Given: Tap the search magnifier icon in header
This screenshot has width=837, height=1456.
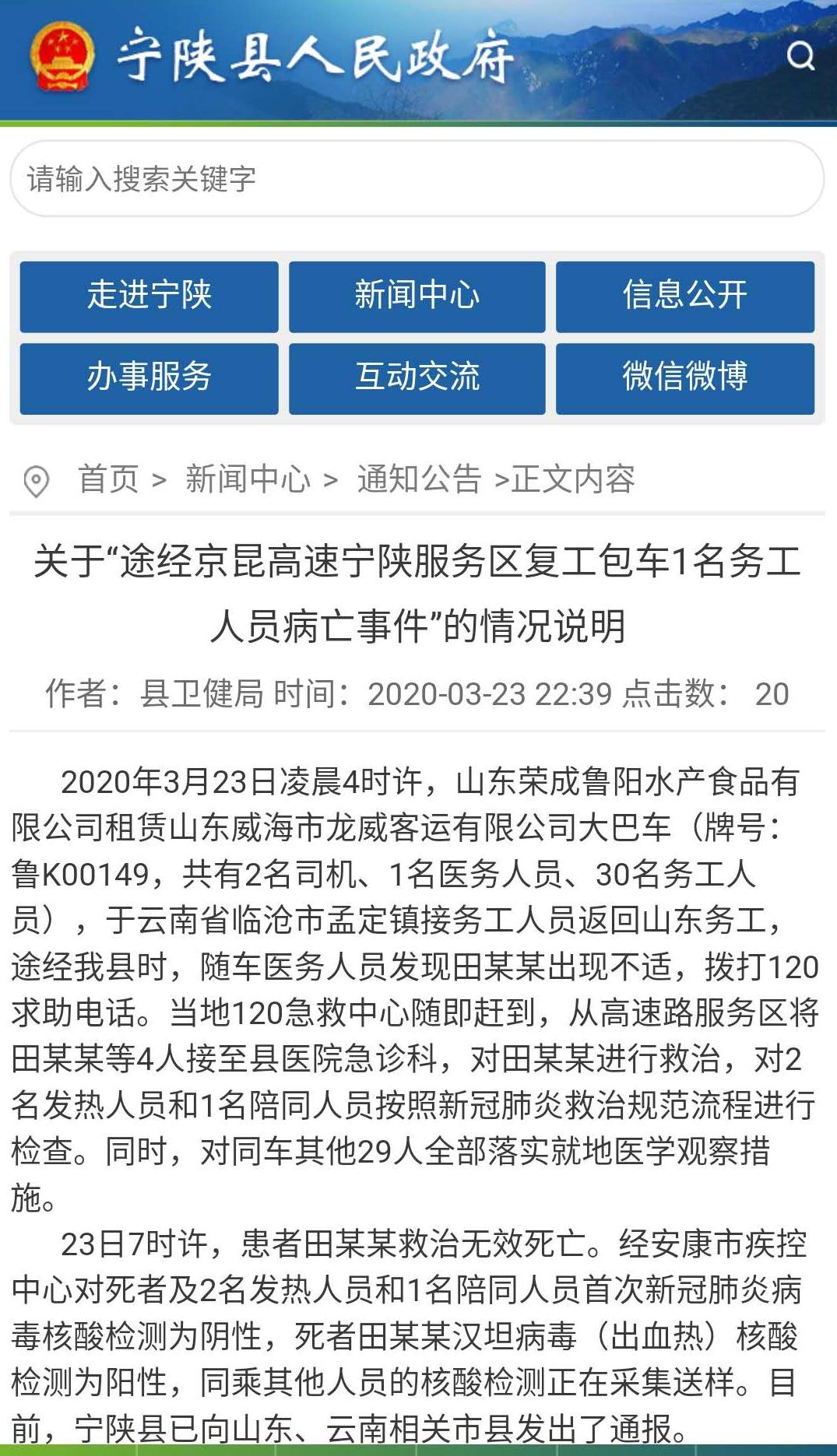Looking at the screenshot, I should 800,56.
